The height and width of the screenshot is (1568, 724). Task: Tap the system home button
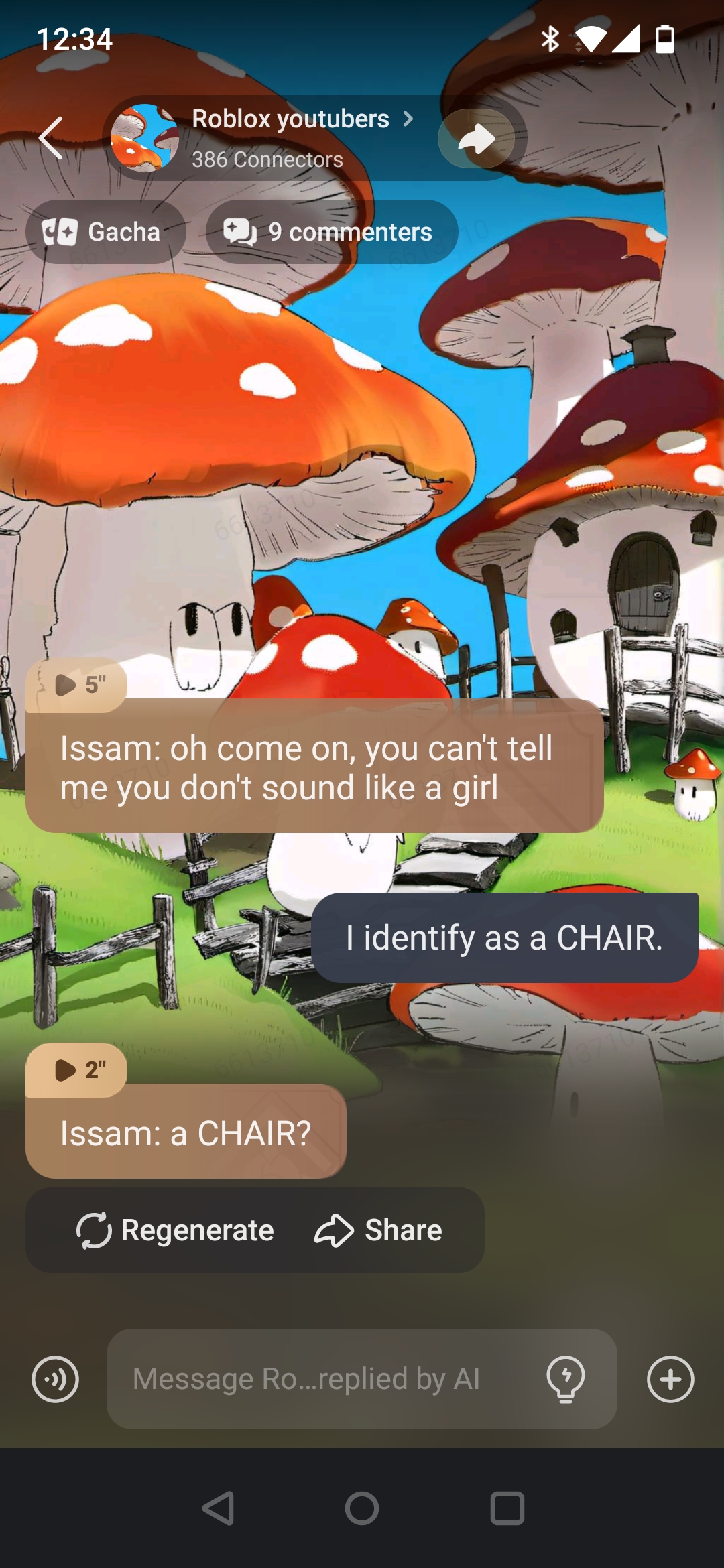[362, 1509]
